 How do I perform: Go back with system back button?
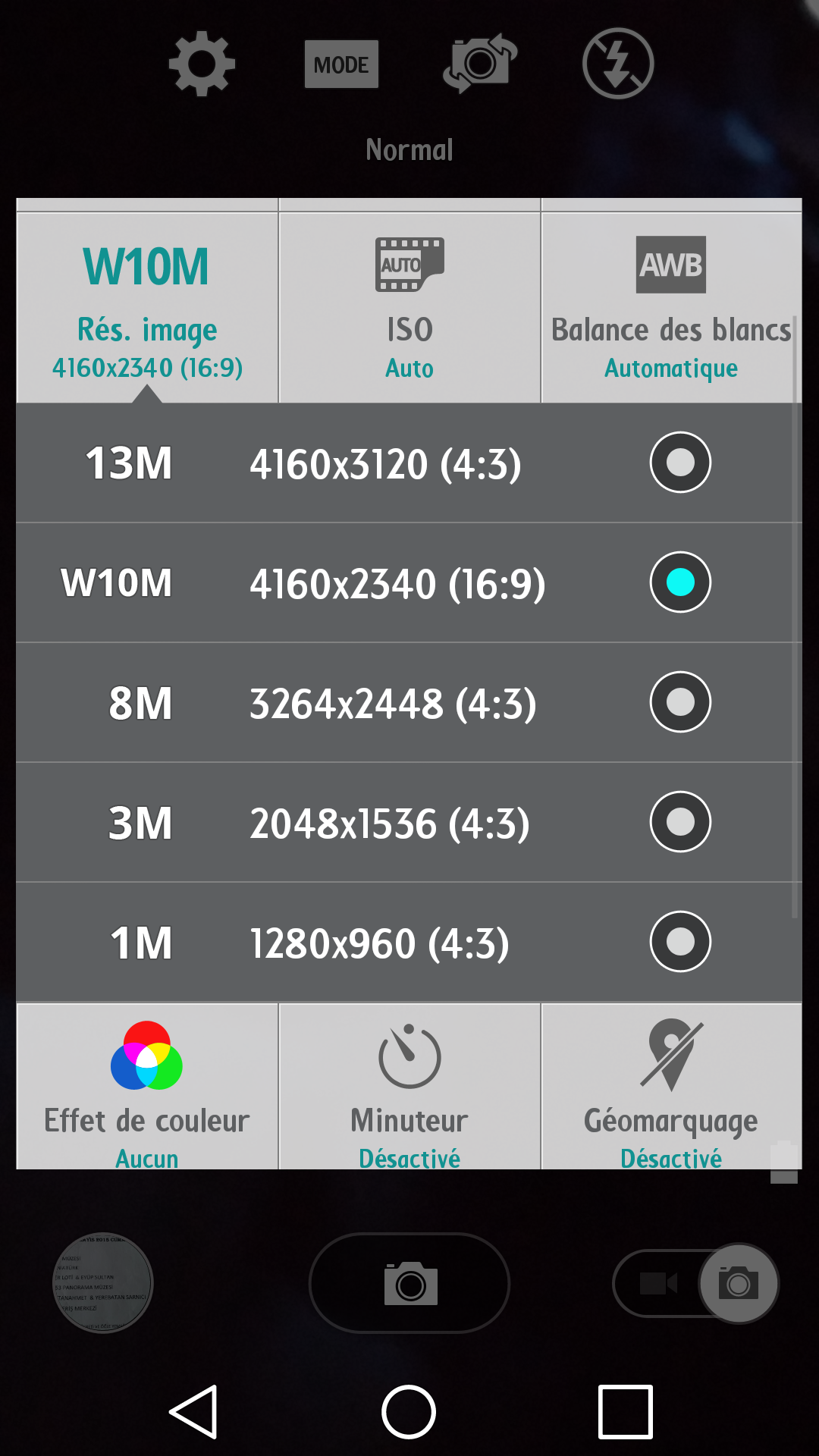(194, 1412)
